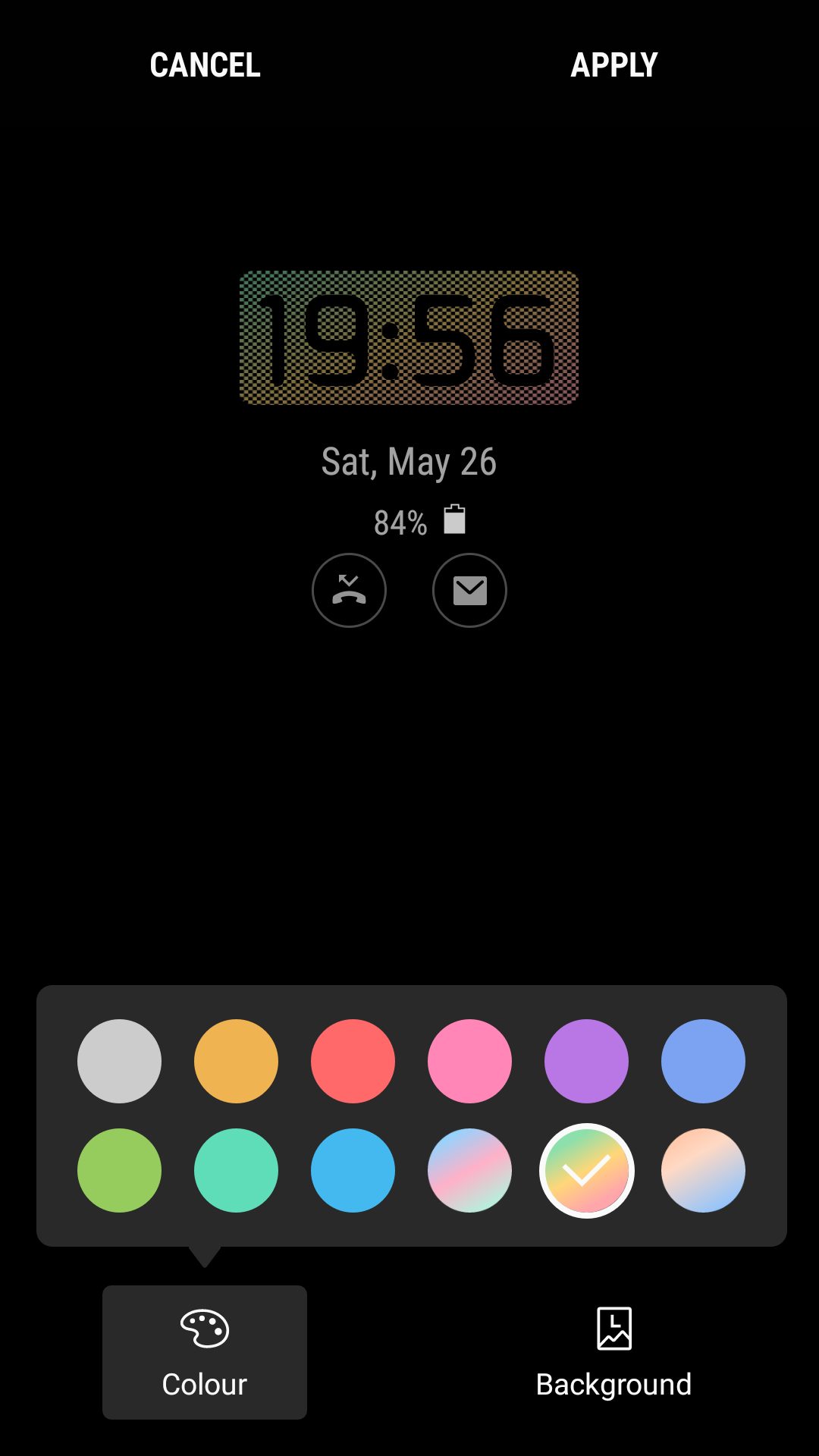
Task: Select the grey colour swatch
Action: 119,1061
